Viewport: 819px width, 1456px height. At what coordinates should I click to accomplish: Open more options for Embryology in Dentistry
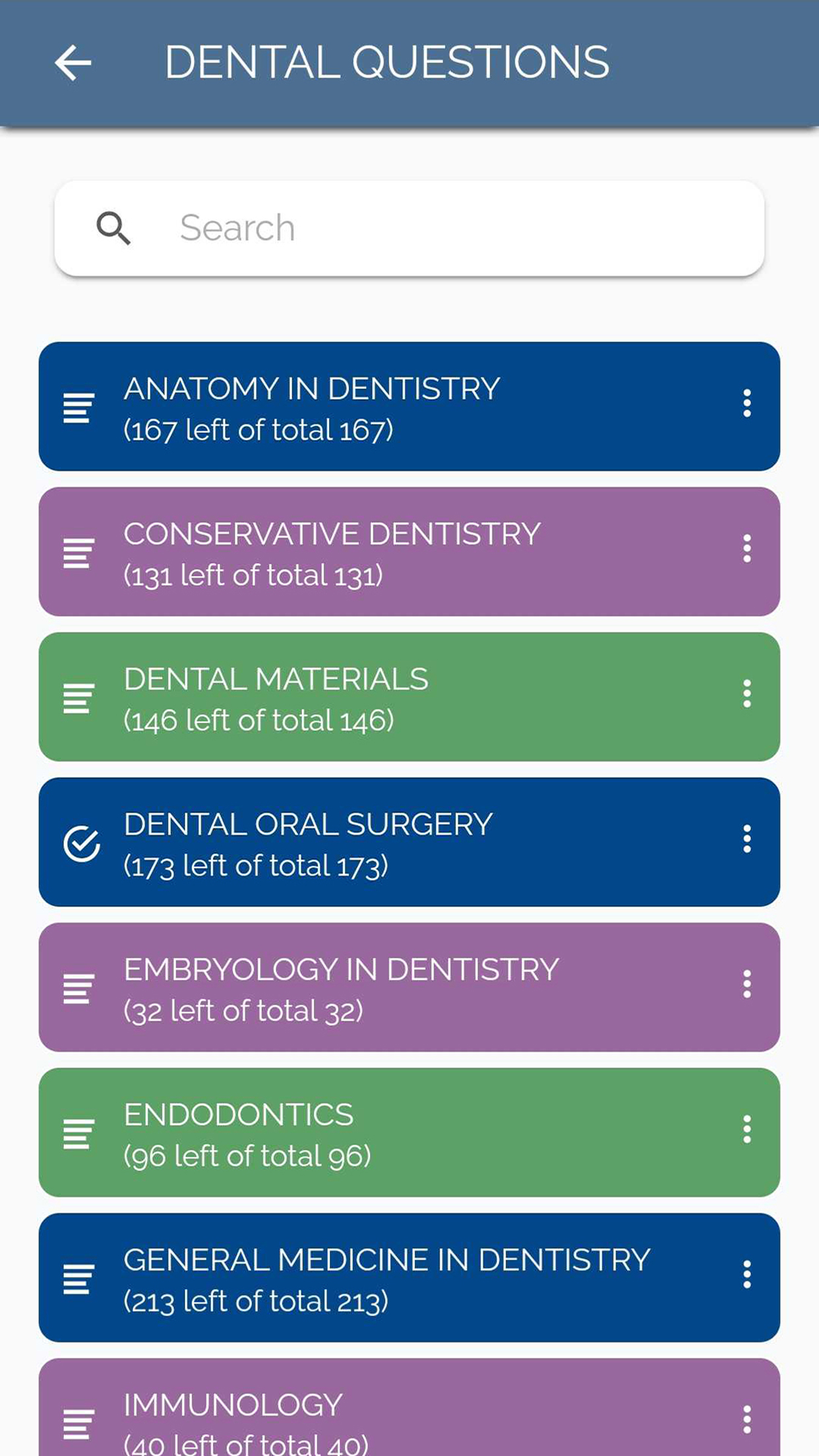pyautogui.click(x=746, y=984)
